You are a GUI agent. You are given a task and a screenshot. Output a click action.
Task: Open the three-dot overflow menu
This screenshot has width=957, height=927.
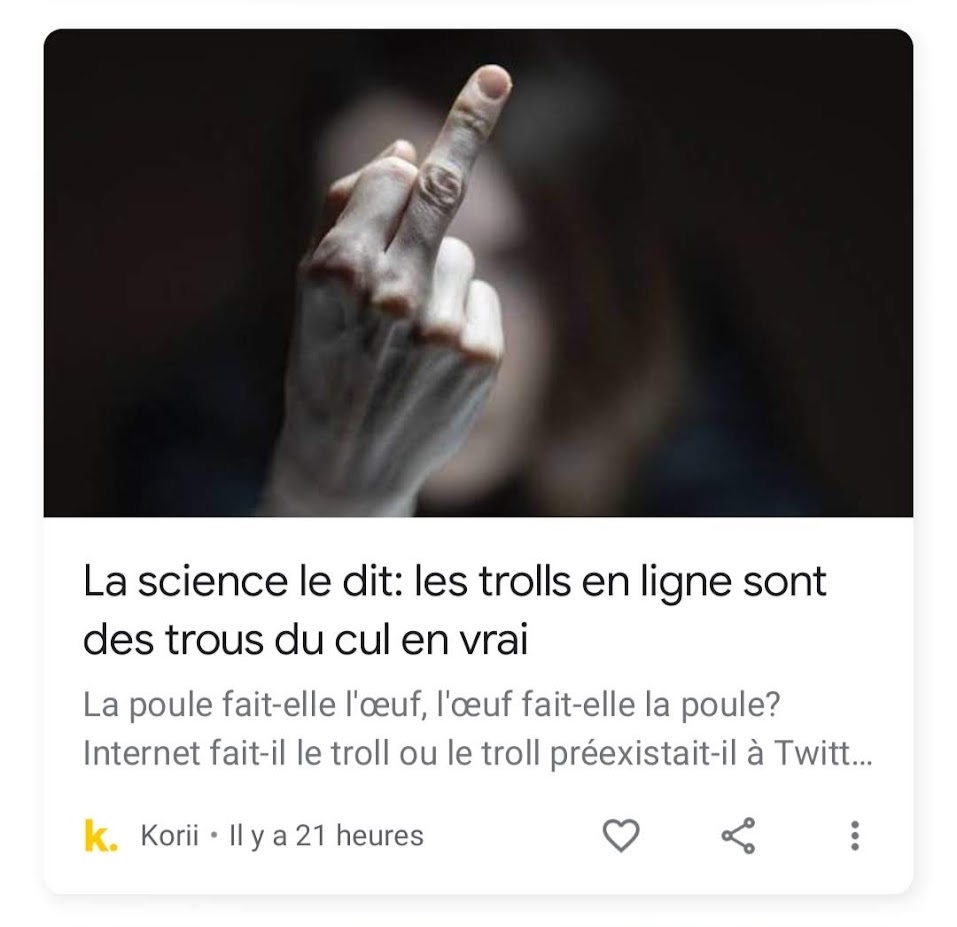coord(854,835)
